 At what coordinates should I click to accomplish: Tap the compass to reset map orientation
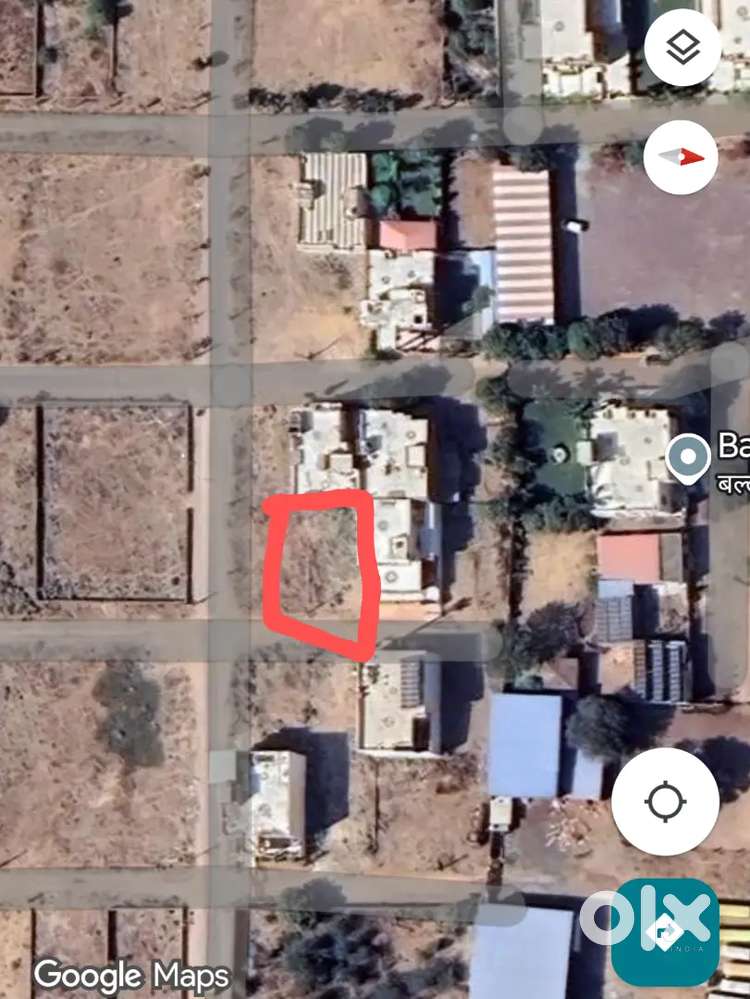click(x=681, y=157)
